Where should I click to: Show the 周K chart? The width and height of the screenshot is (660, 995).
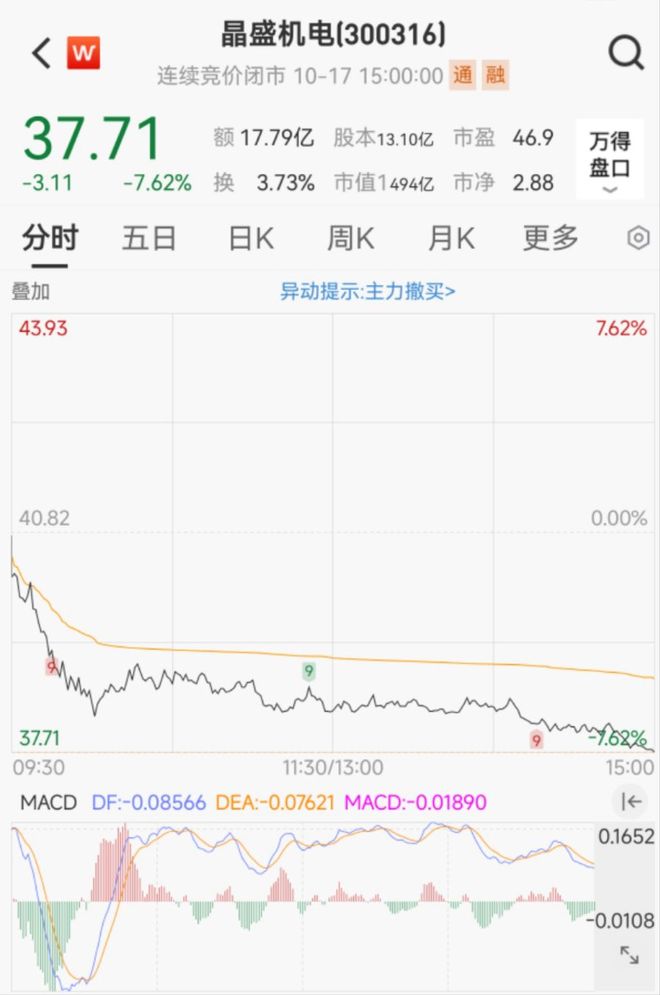[x=350, y=238]
